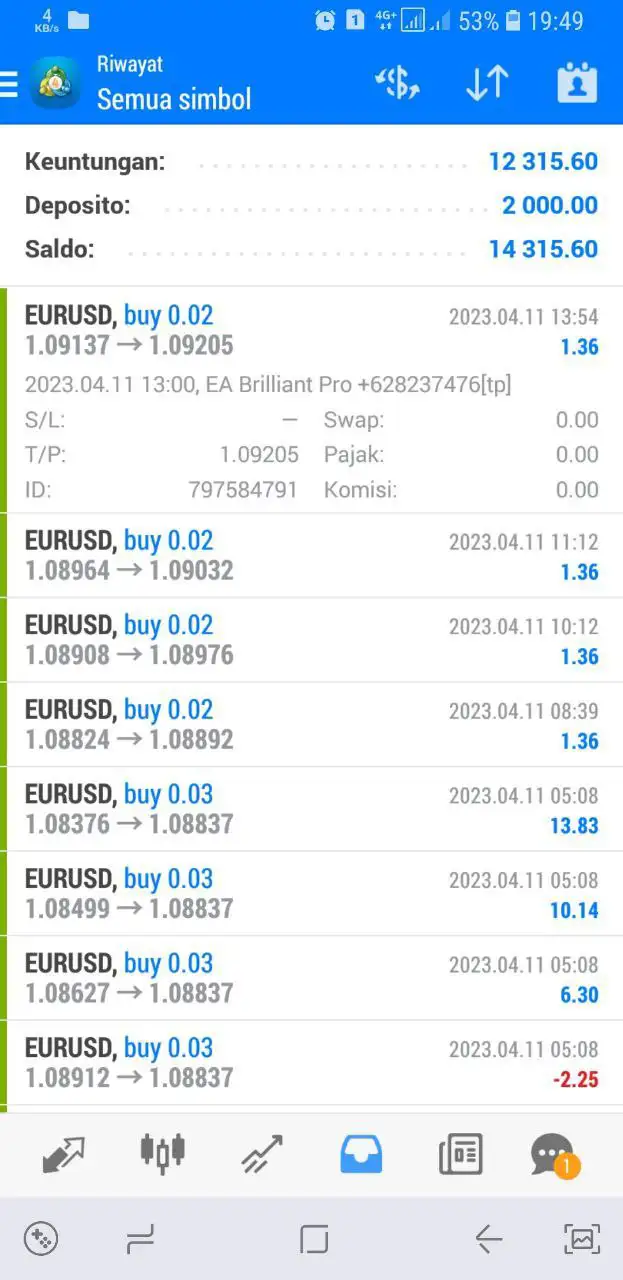Show details of trade opened at 1.08627
The width and height of the screenshot is (623, 1280).
click(311, 978)
